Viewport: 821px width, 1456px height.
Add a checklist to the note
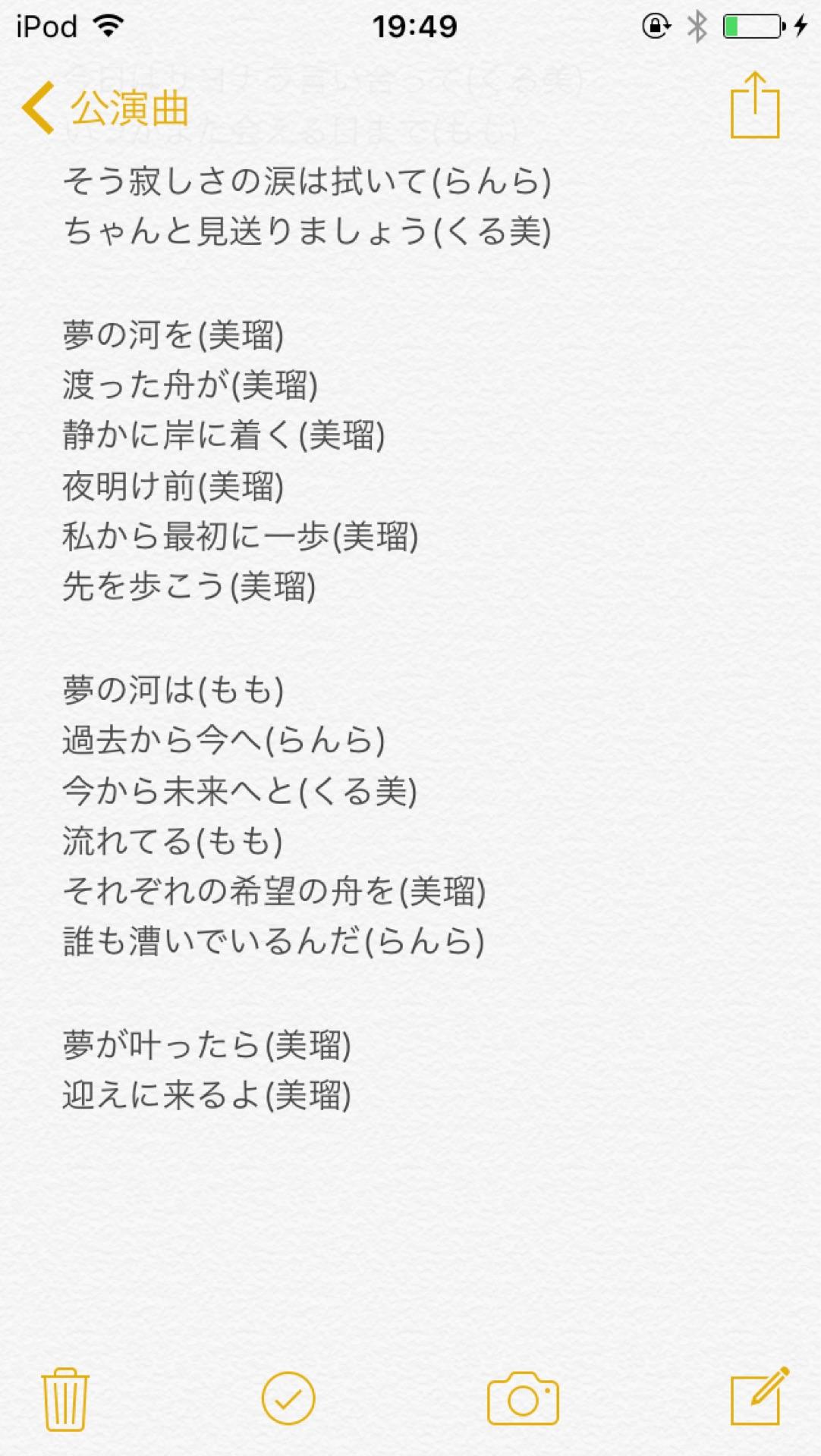pyautogui.click(x=288, y=1399)
